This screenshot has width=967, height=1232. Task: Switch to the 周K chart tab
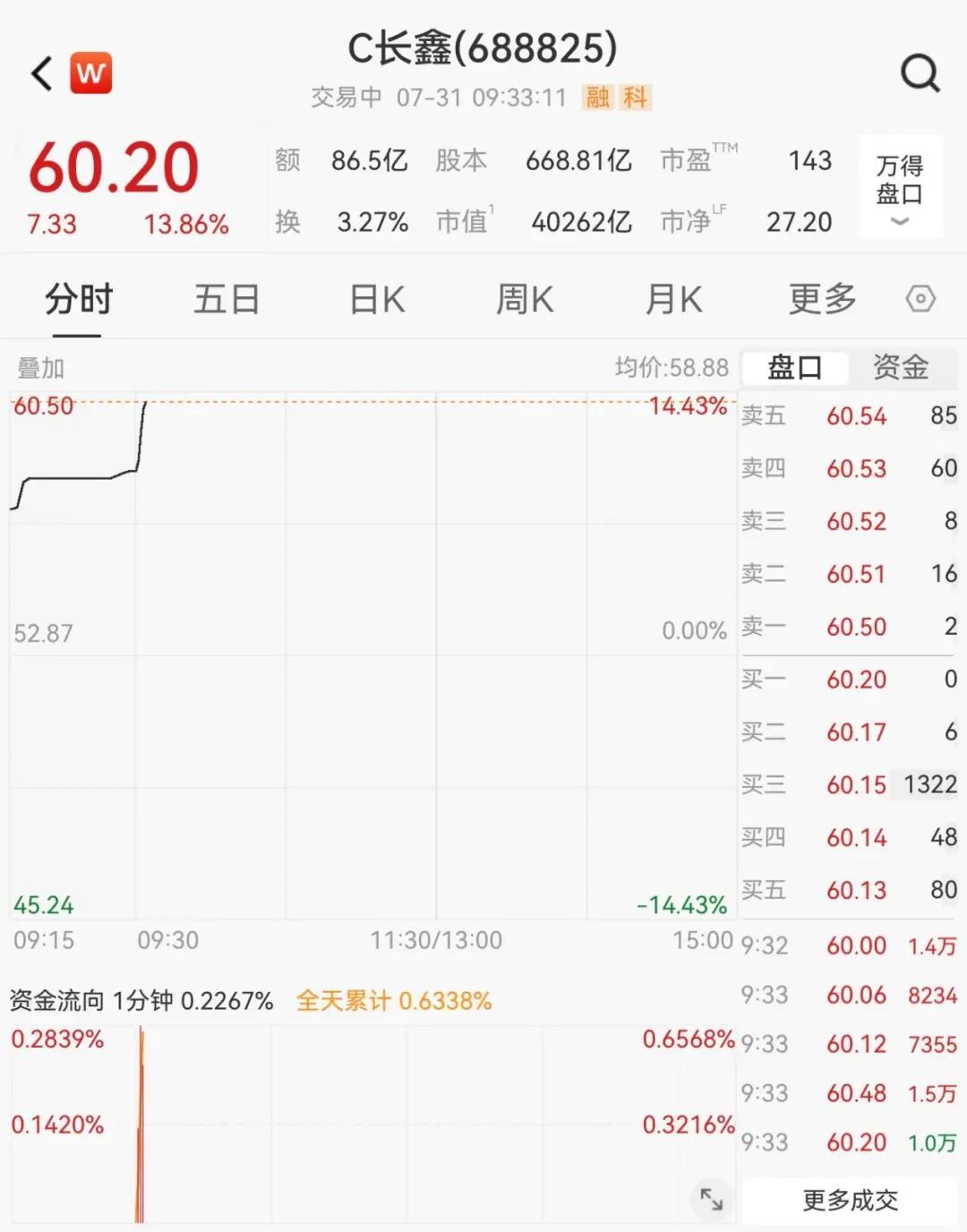(x=525, y=299)
